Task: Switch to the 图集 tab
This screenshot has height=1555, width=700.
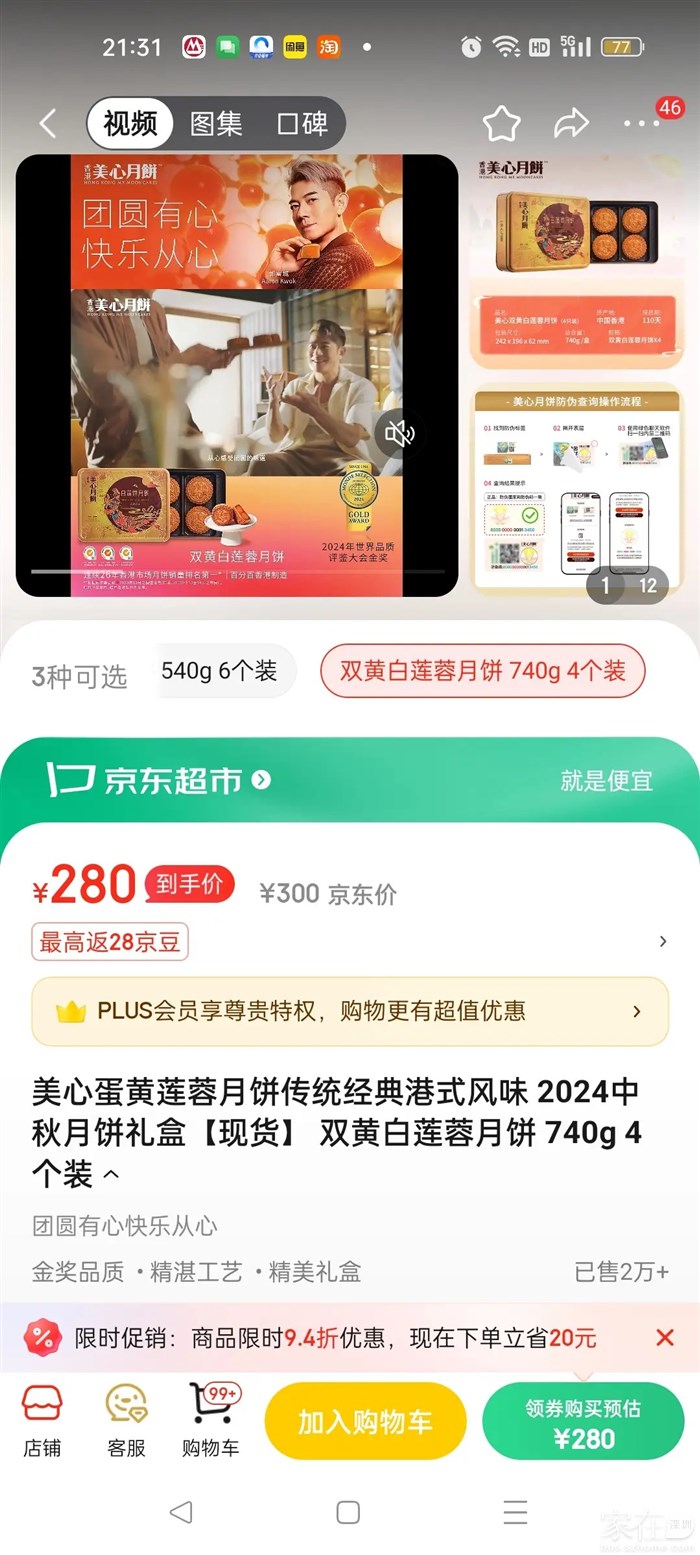Action: click(x=216, y=123)
